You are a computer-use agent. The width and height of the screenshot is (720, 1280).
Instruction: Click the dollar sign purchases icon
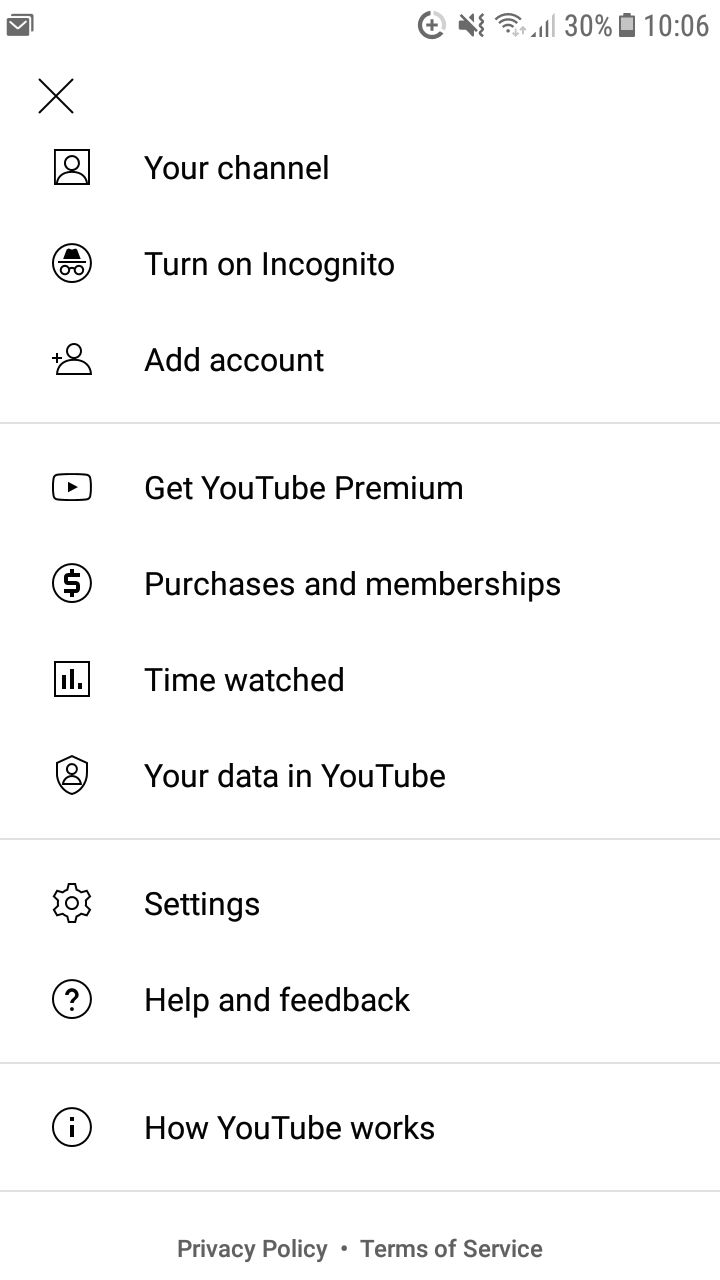coord(71,583)
